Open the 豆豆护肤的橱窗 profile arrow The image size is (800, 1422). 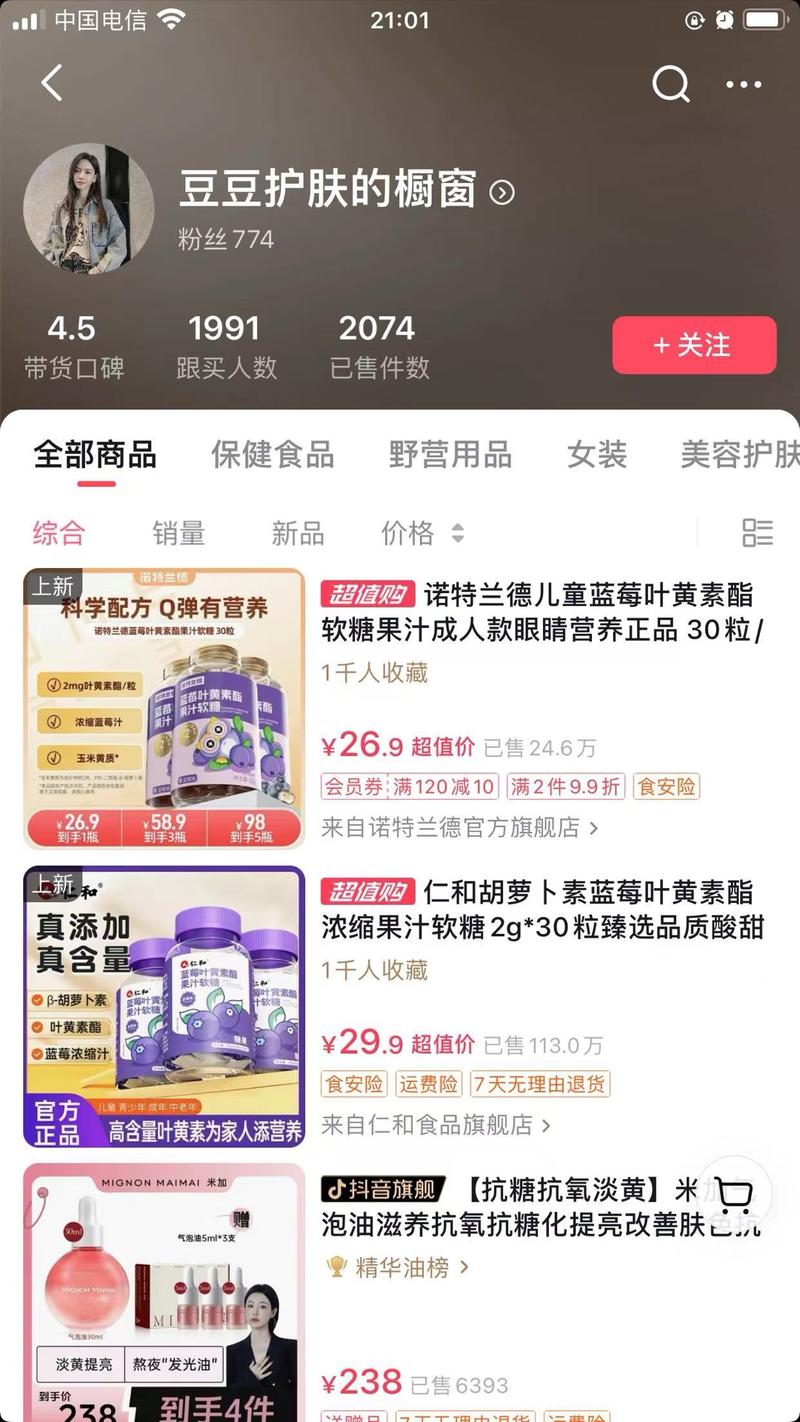pos(502,192)
